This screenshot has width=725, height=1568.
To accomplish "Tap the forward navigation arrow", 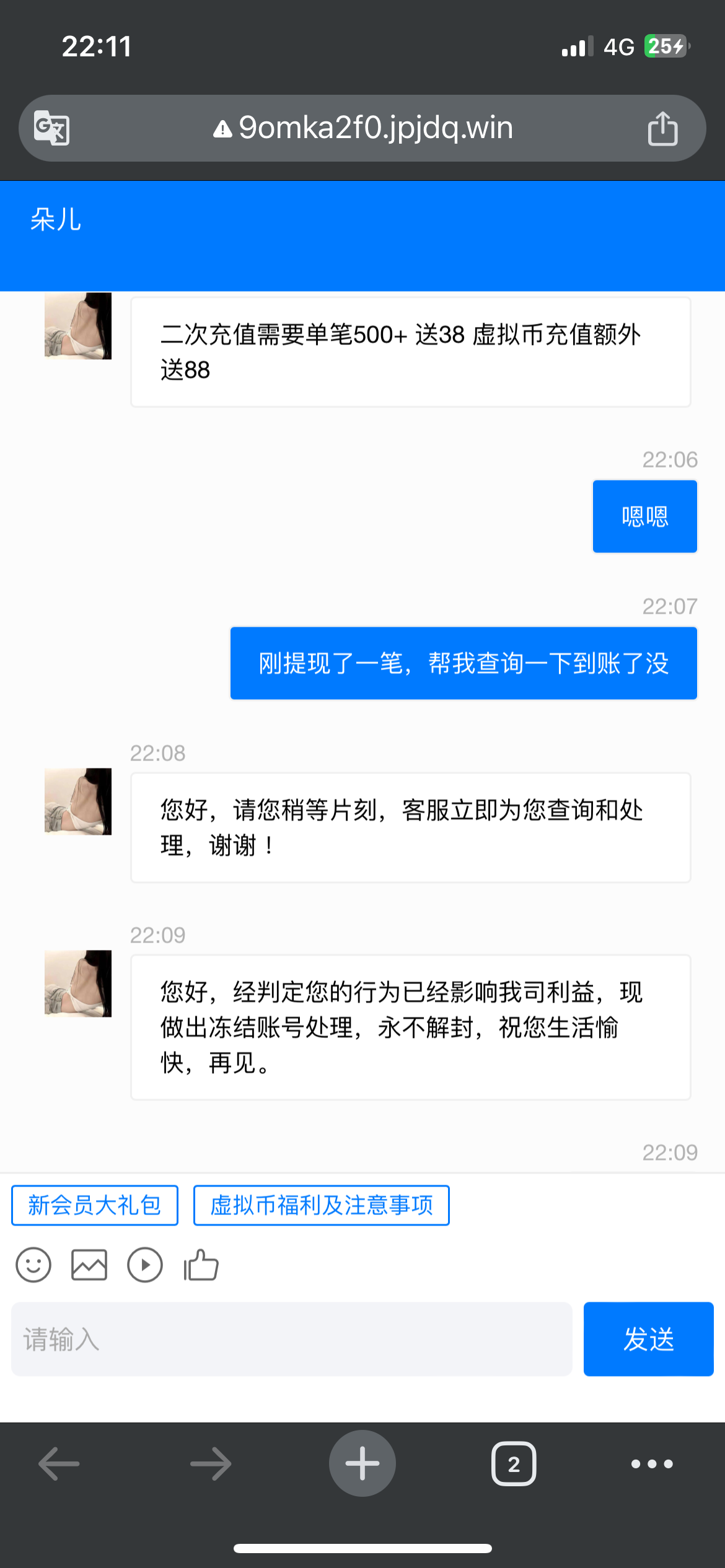I will (x=210, y=1463).
